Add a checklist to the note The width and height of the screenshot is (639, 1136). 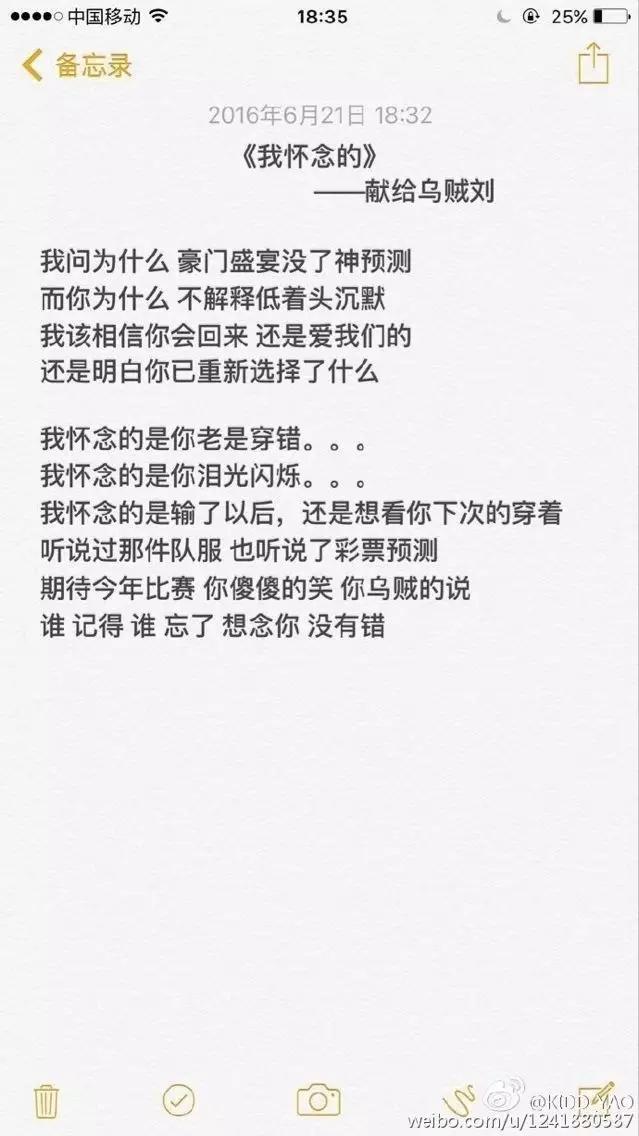pyautogui.click(x=178, y=1099)
